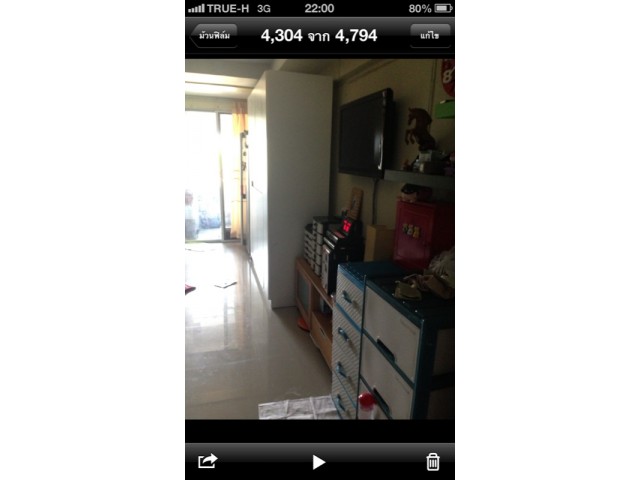Go back to the ม้วนฟิล์ม album
The image size is (640, 480).
[x=214, y=36]
